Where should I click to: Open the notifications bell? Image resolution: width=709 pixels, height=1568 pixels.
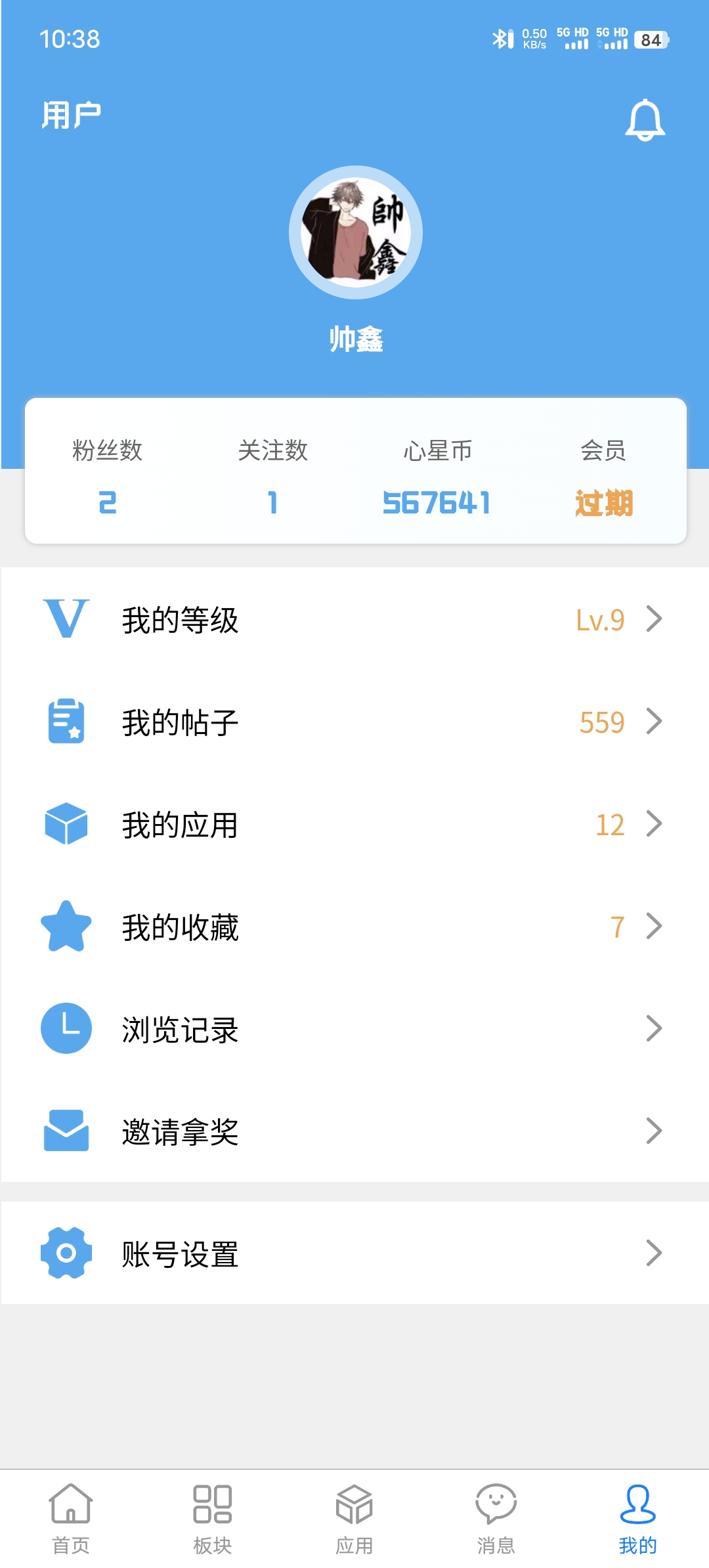pyautogui.click(x=645, y=120)
